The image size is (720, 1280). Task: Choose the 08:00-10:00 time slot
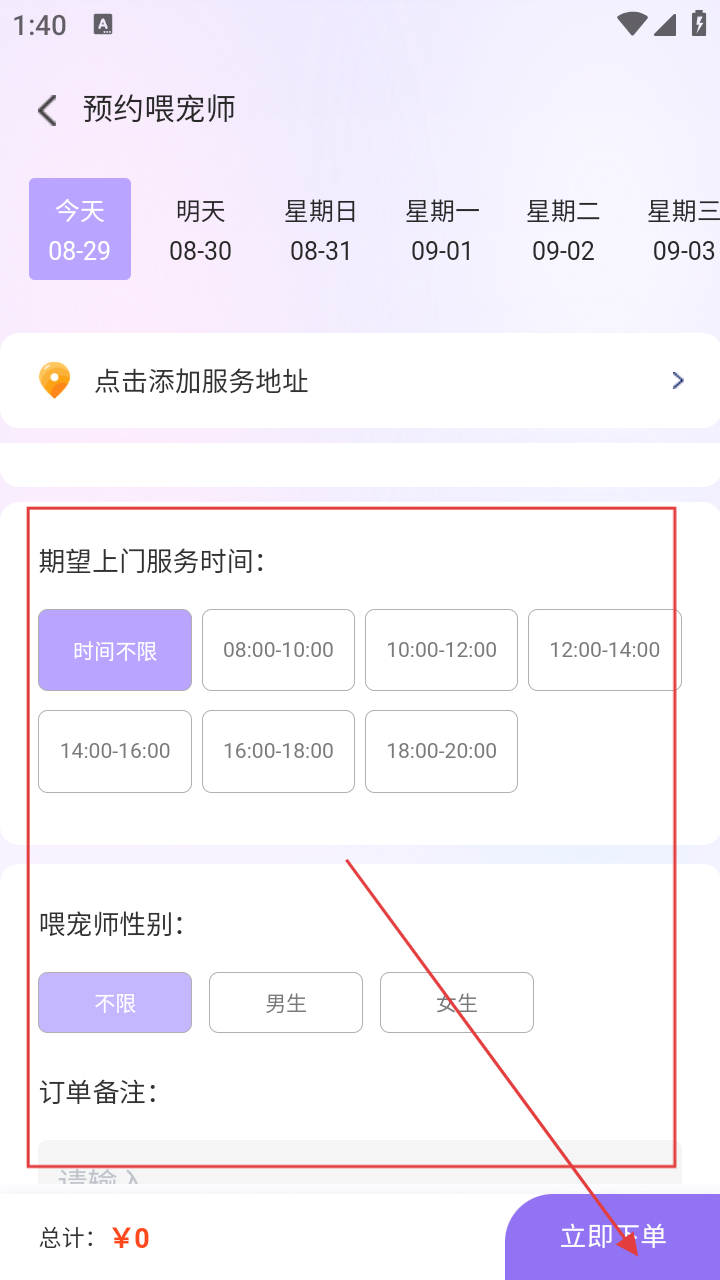(278, 650)
